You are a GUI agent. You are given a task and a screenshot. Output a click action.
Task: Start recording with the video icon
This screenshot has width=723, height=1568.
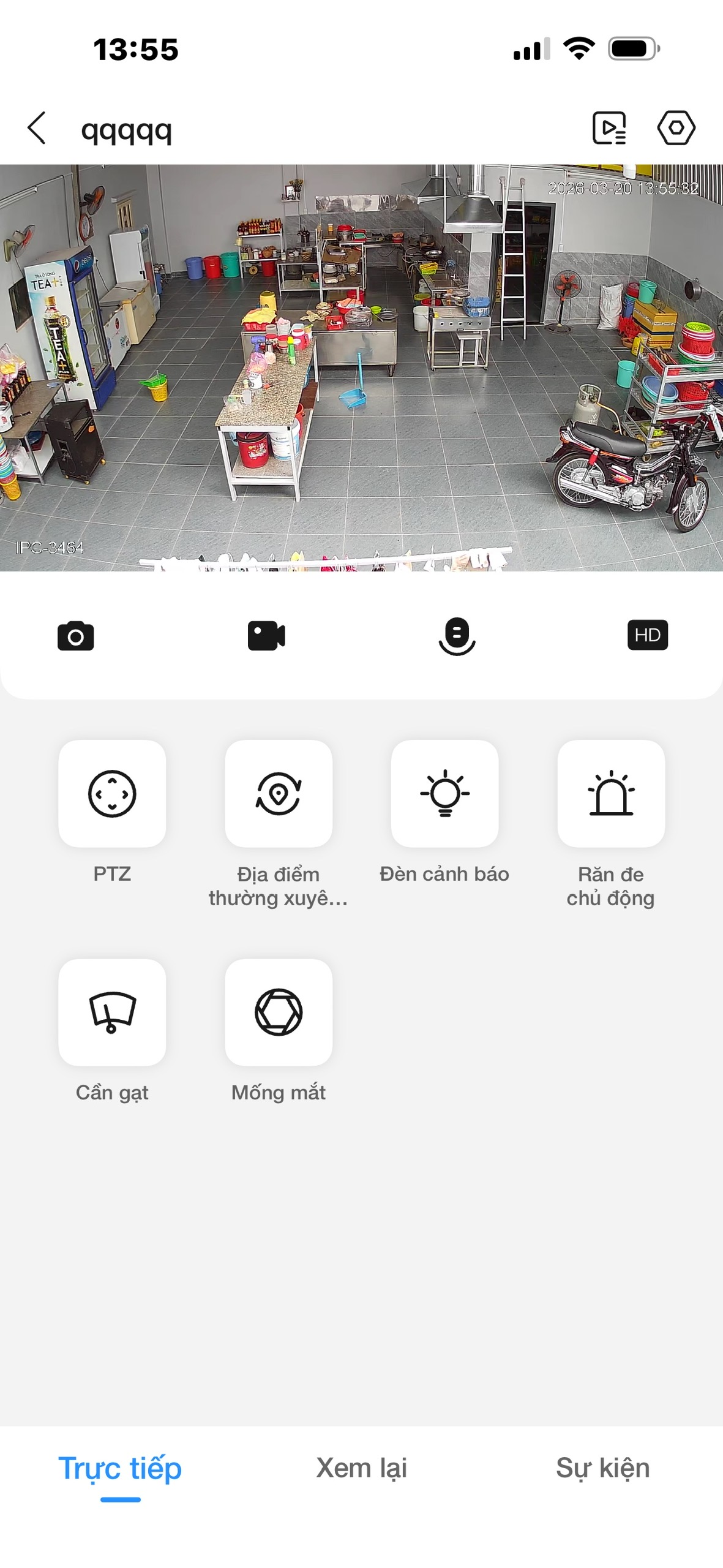tap(266, 636)
